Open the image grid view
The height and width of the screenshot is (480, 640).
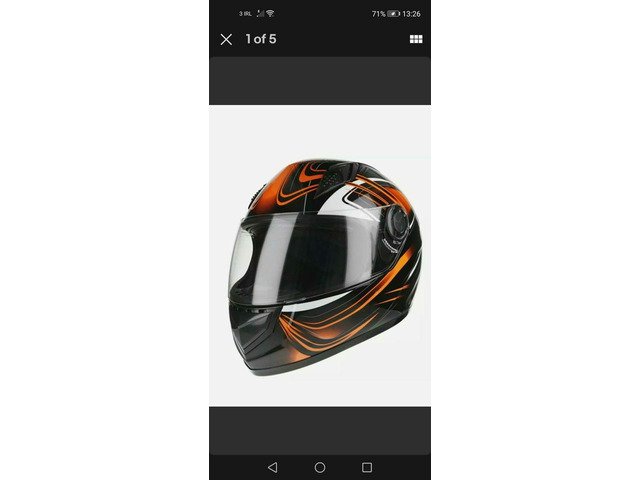click(x=416, y=40)
